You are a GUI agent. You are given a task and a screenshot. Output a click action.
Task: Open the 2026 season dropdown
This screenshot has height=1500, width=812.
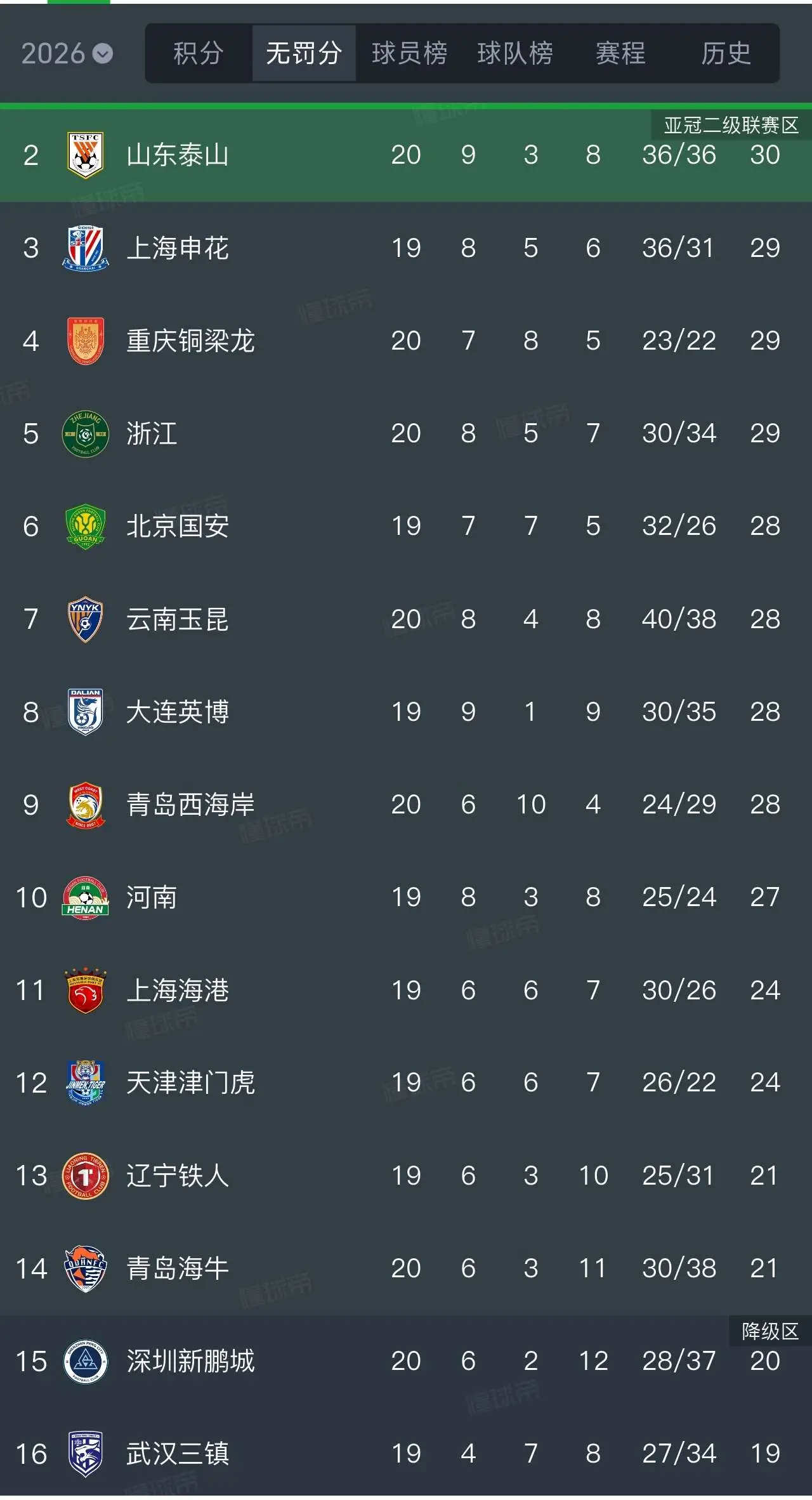67,53
